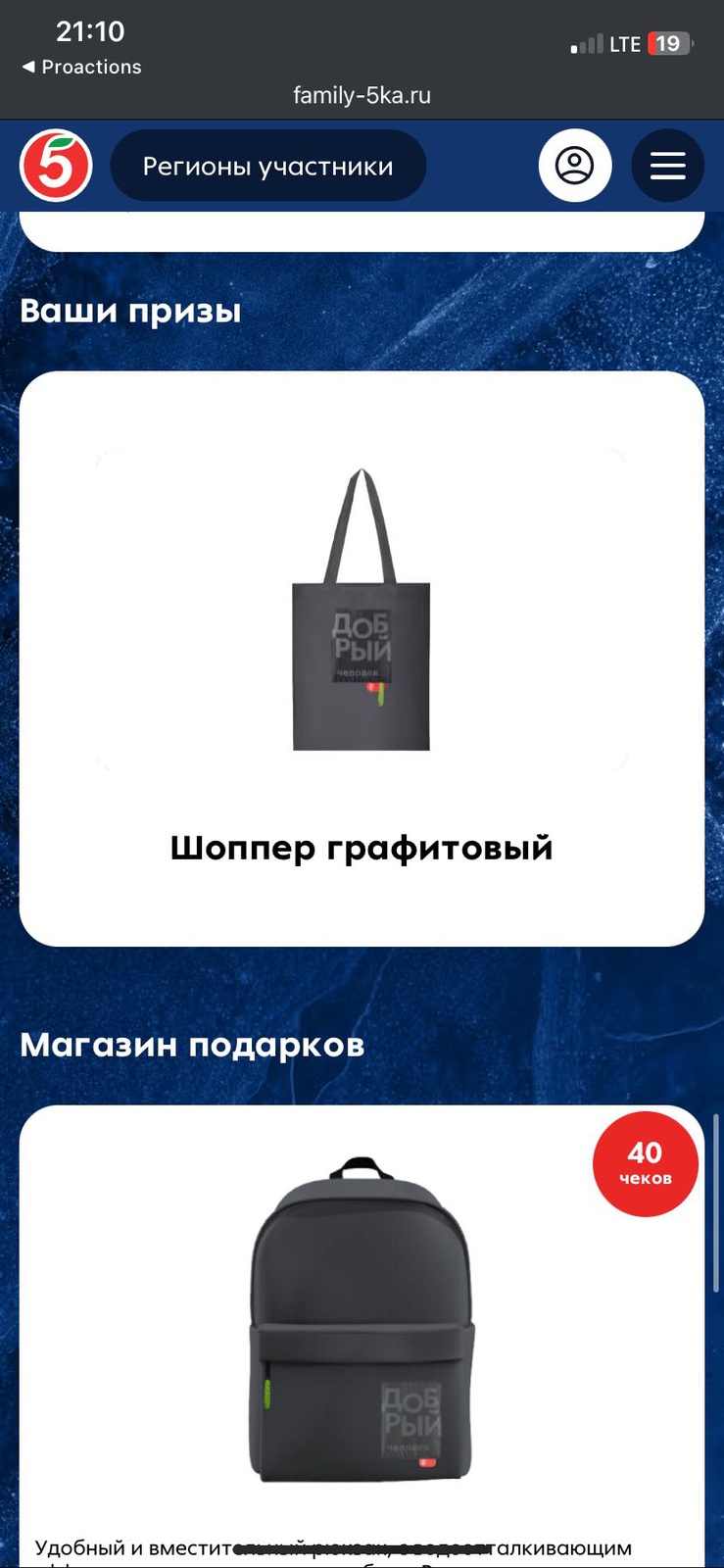The image size is (724, 1568).
Task: Open the Регионы участники button
Action: 268,166
